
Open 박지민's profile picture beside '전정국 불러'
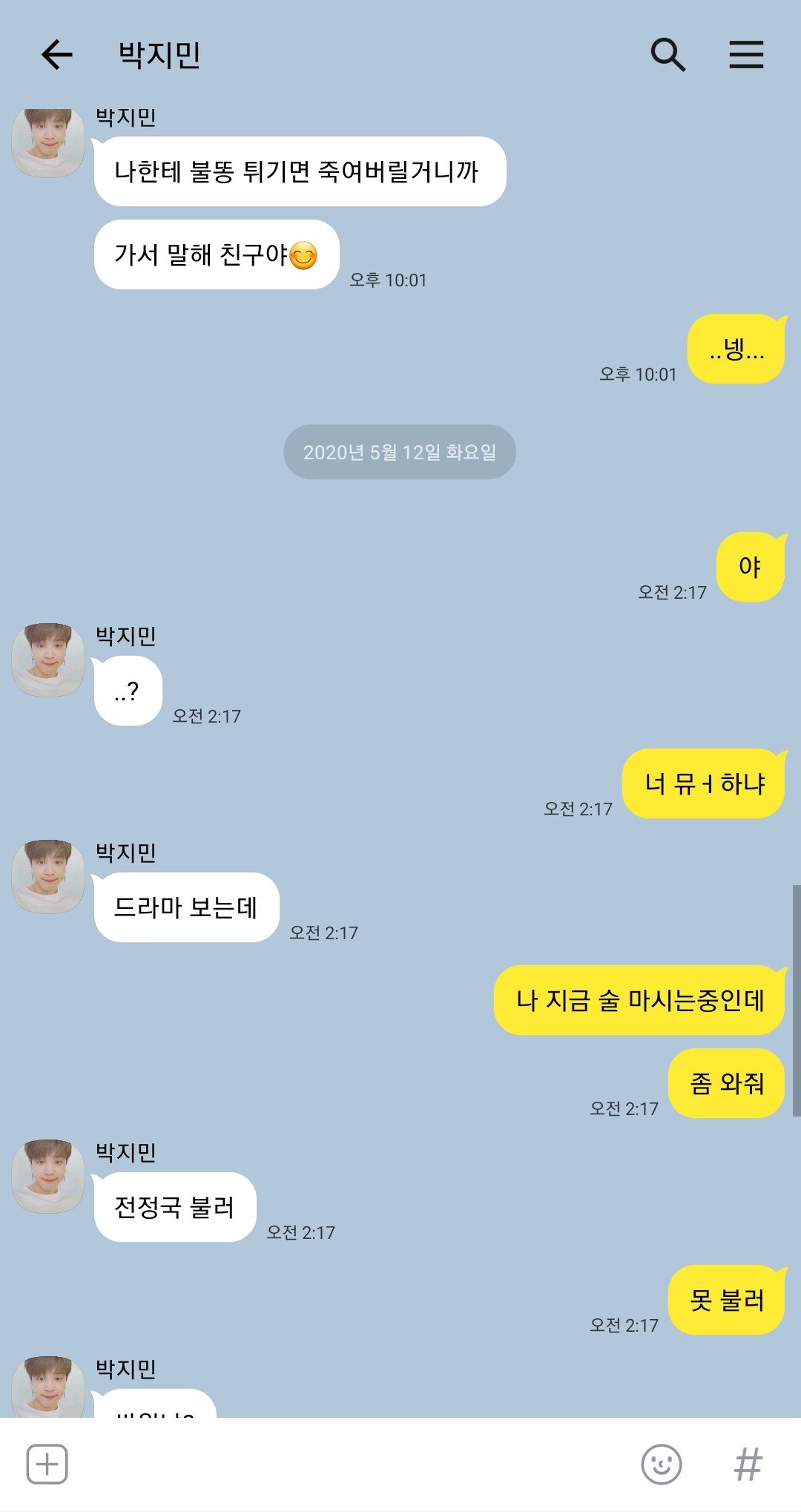point(48,1176)
